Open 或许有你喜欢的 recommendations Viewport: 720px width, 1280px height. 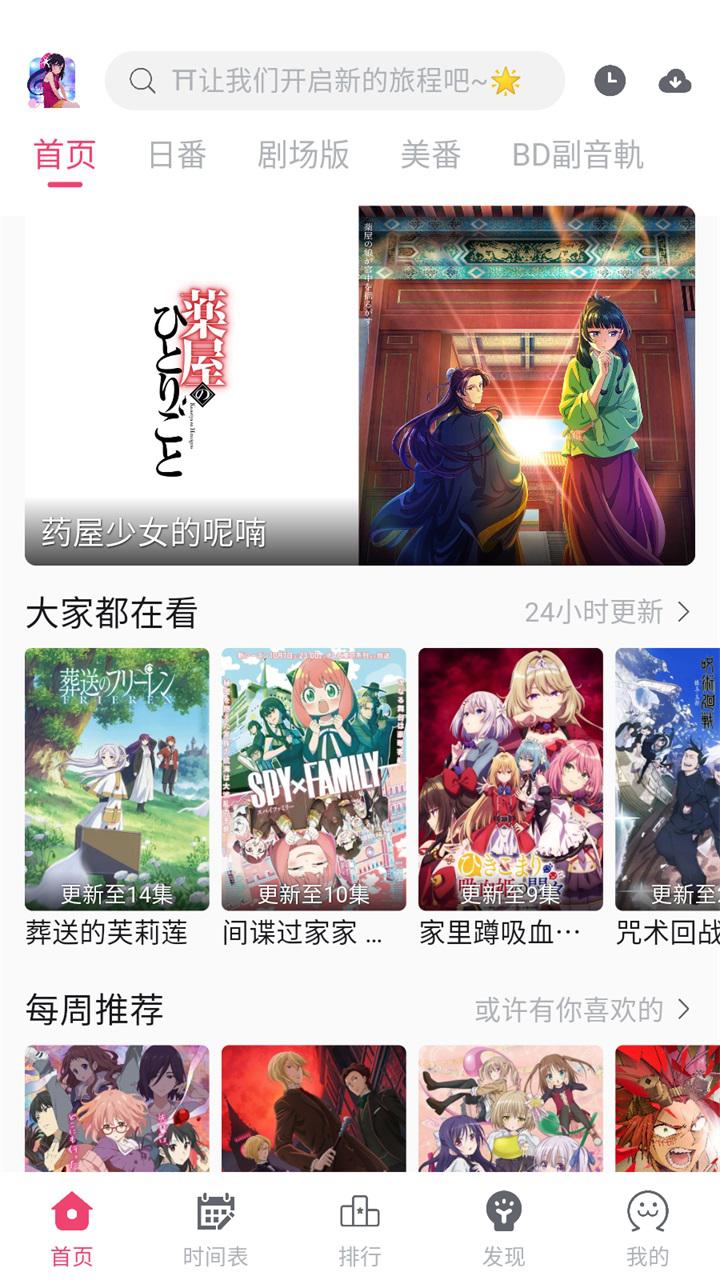pos(582,1009)
